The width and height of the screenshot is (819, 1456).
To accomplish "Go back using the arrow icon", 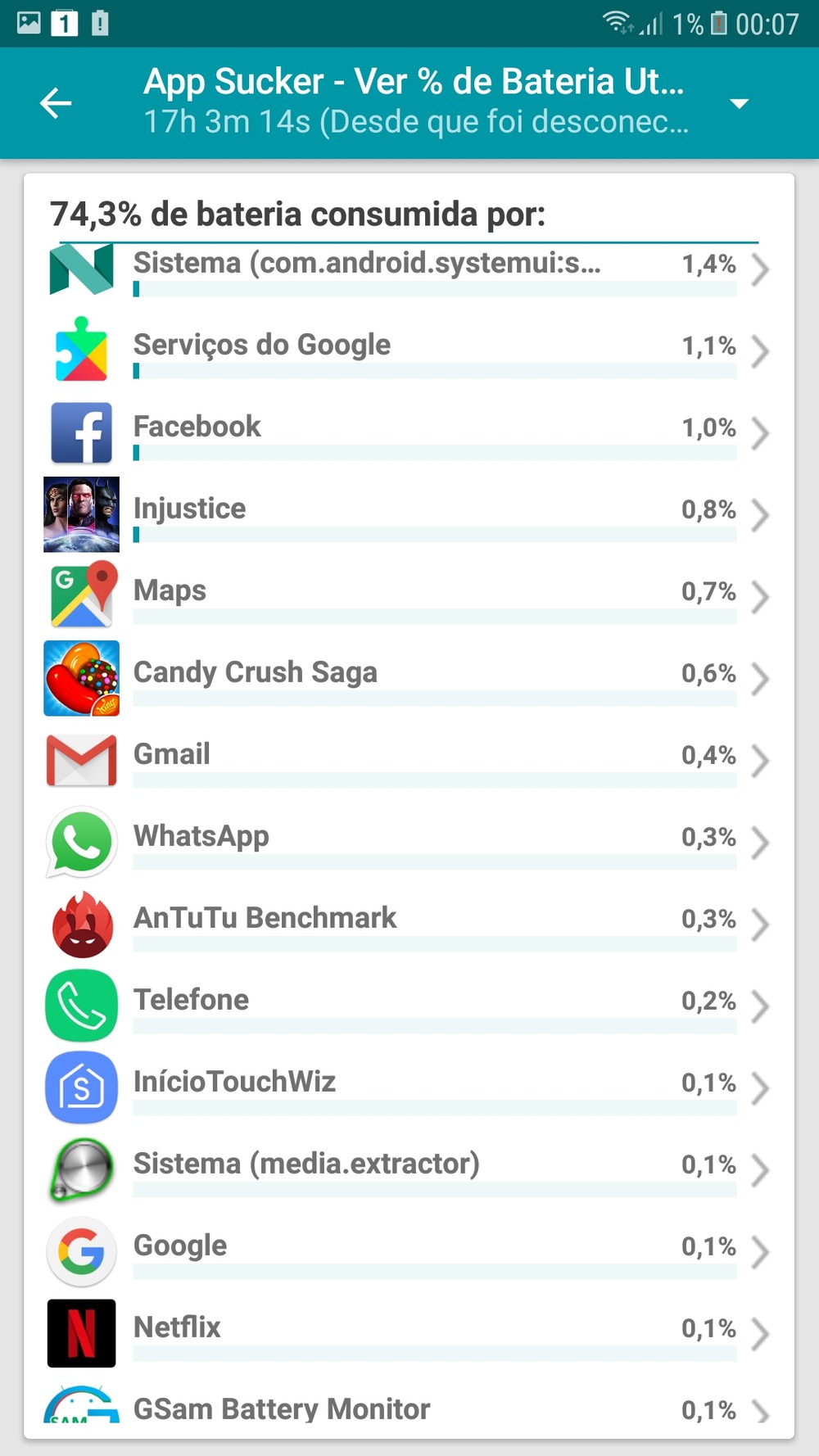I will pyautogui.click(x=56, y=103).
